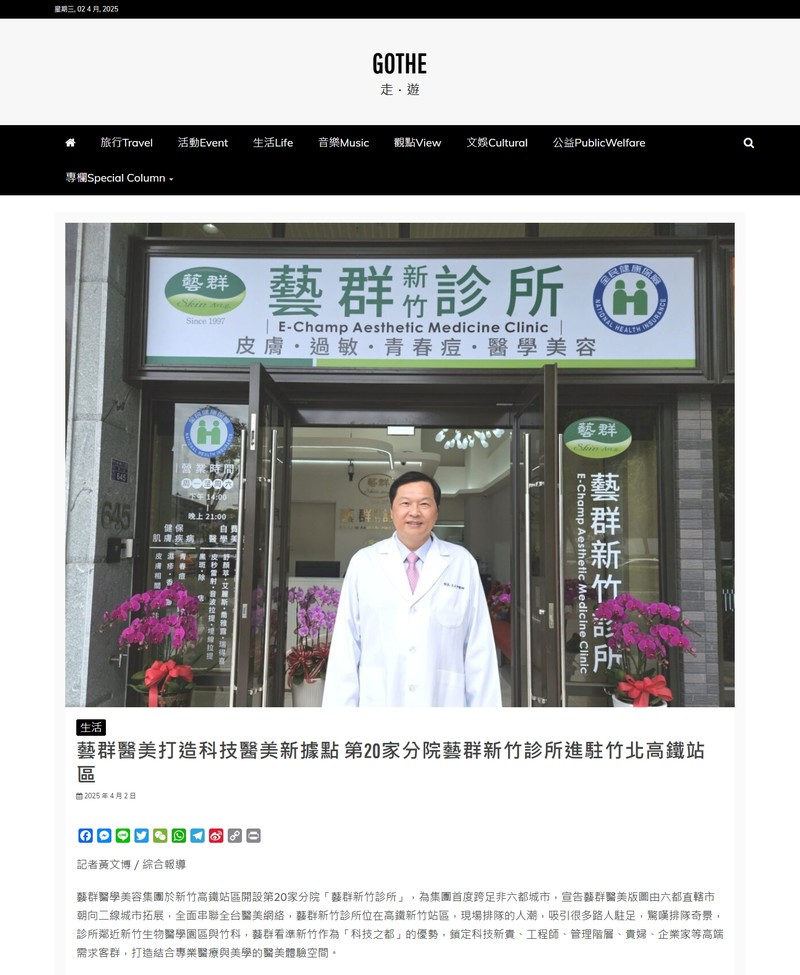Open the 公益PublicWelfare section
Screen dimensions: 800x975
point(598,143)
